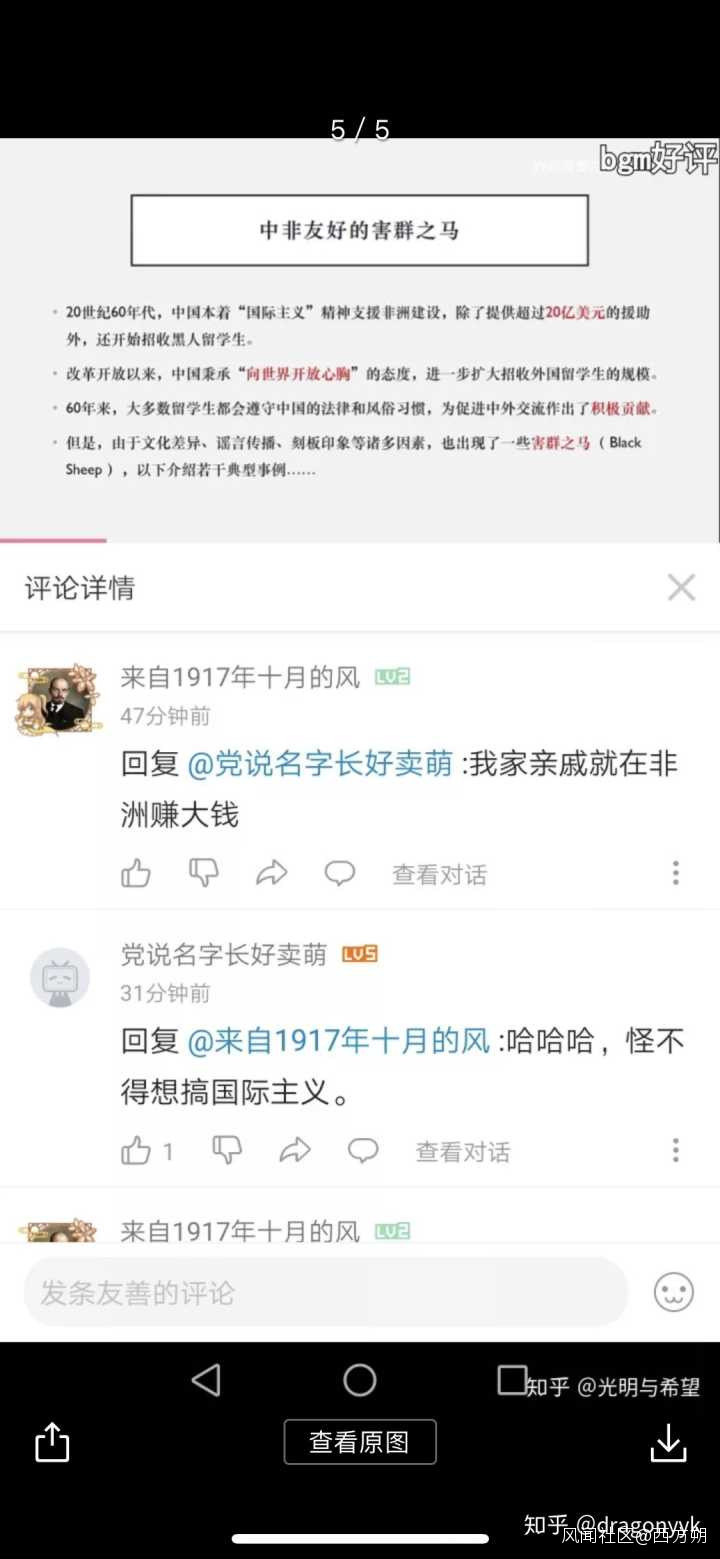Screen dimensions: 720x1559
Task: Tap 查看原图 to view original image
Action: [x=360, y=1441]
